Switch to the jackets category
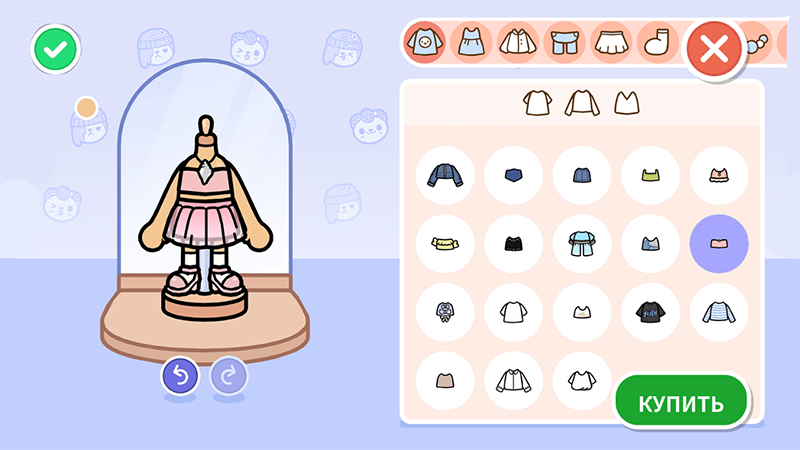800x450 pixels. [516, 43]
